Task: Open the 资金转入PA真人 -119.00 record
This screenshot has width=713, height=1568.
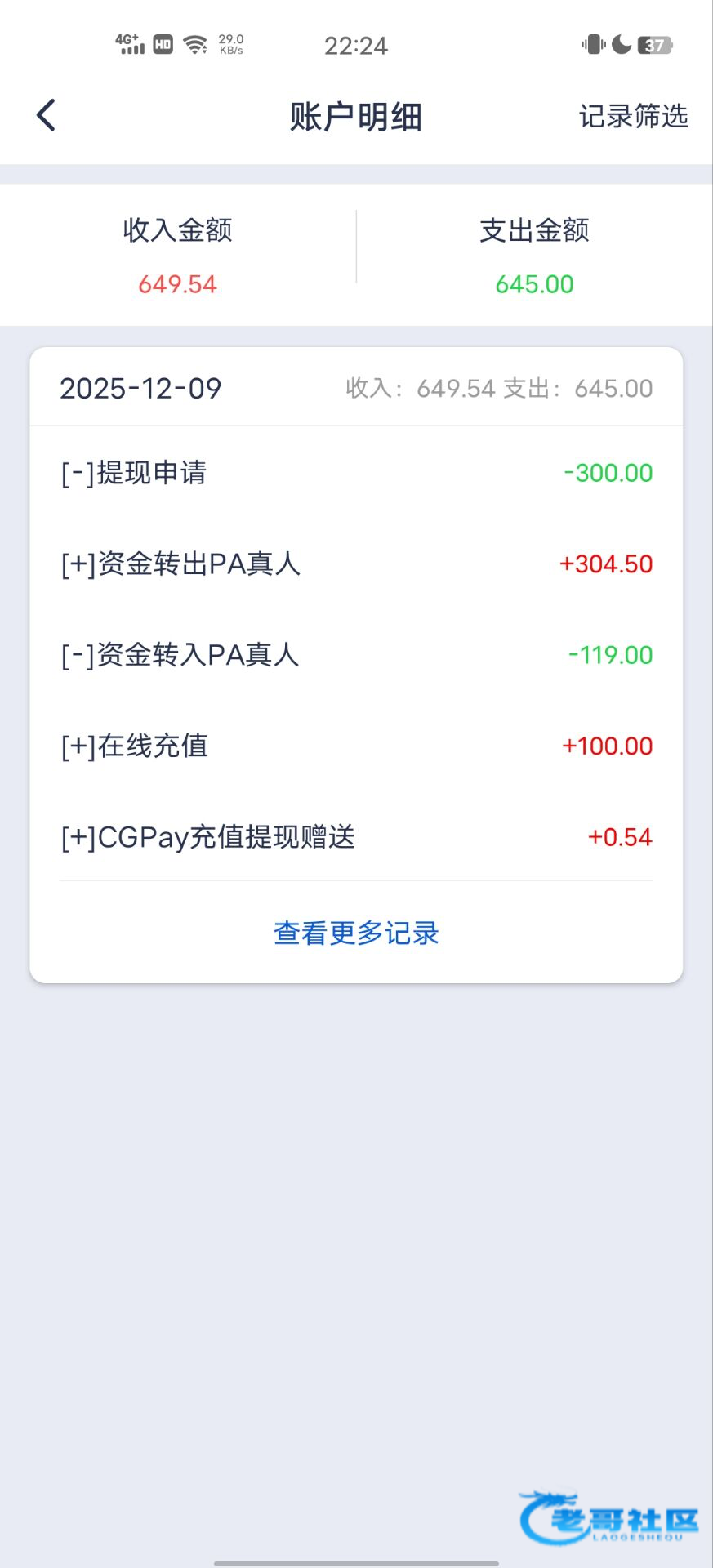Action: tap(356, 655)
